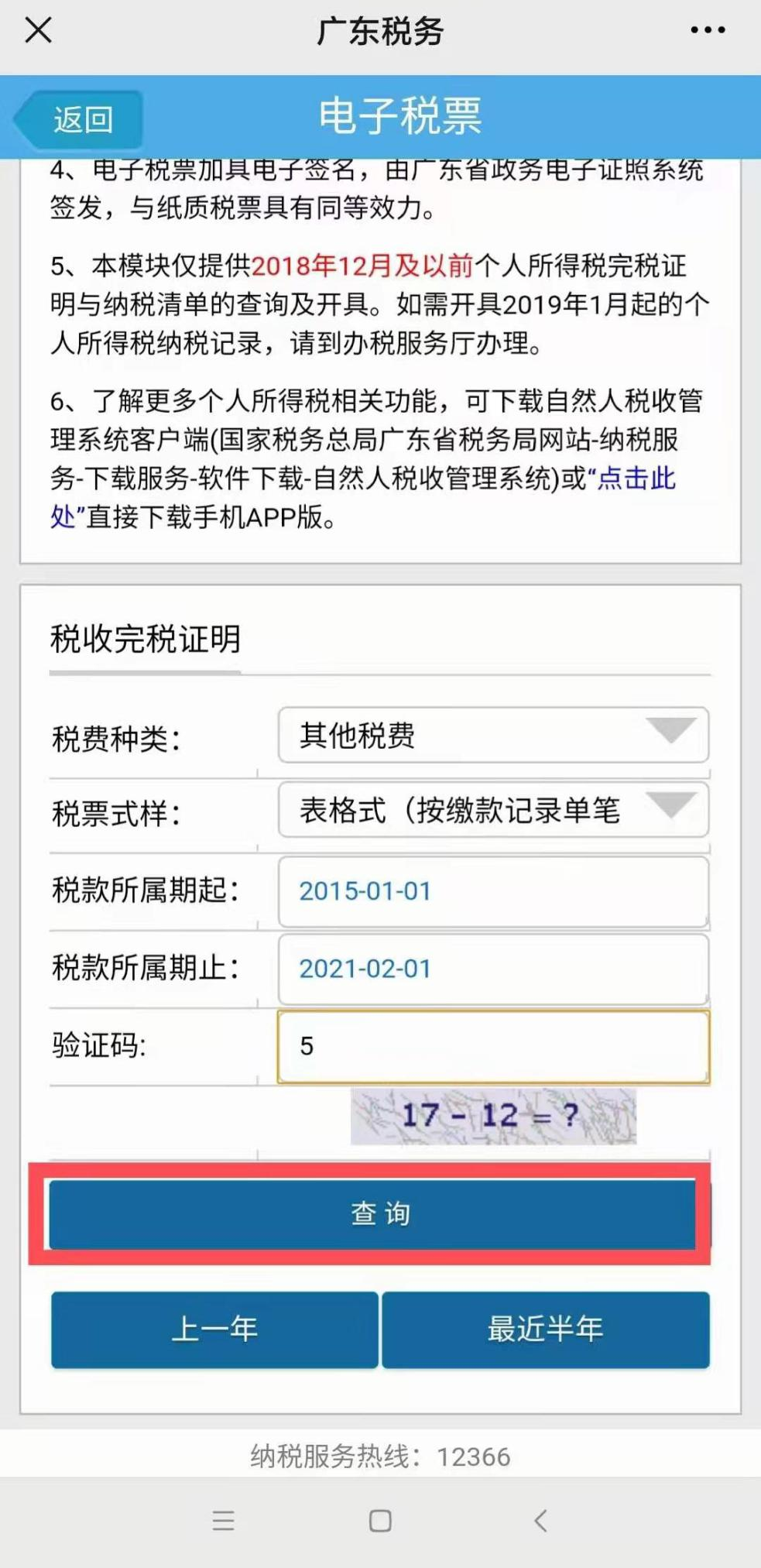The height and width of the screenshot is (1568, 761).
Task: Follow the 点击此处 app download link
Action: [x=636, y=479]
